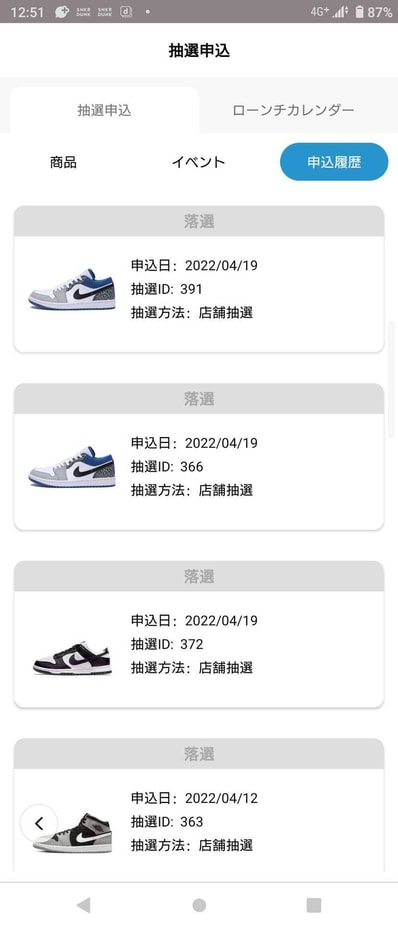398x928 pixels.
Task: Open the system recent apps button
Action: 313,905
